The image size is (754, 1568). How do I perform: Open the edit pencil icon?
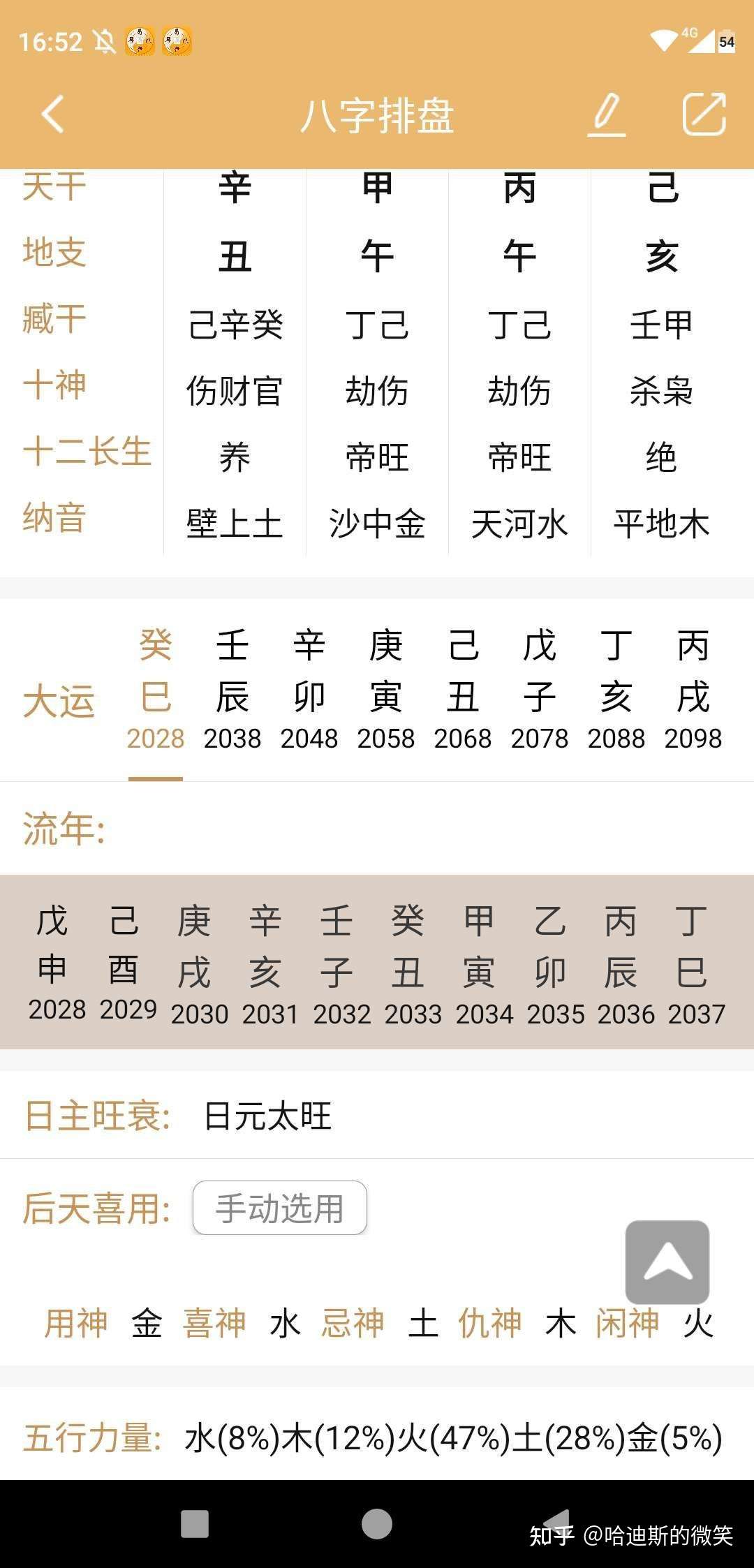pos(607,114)
